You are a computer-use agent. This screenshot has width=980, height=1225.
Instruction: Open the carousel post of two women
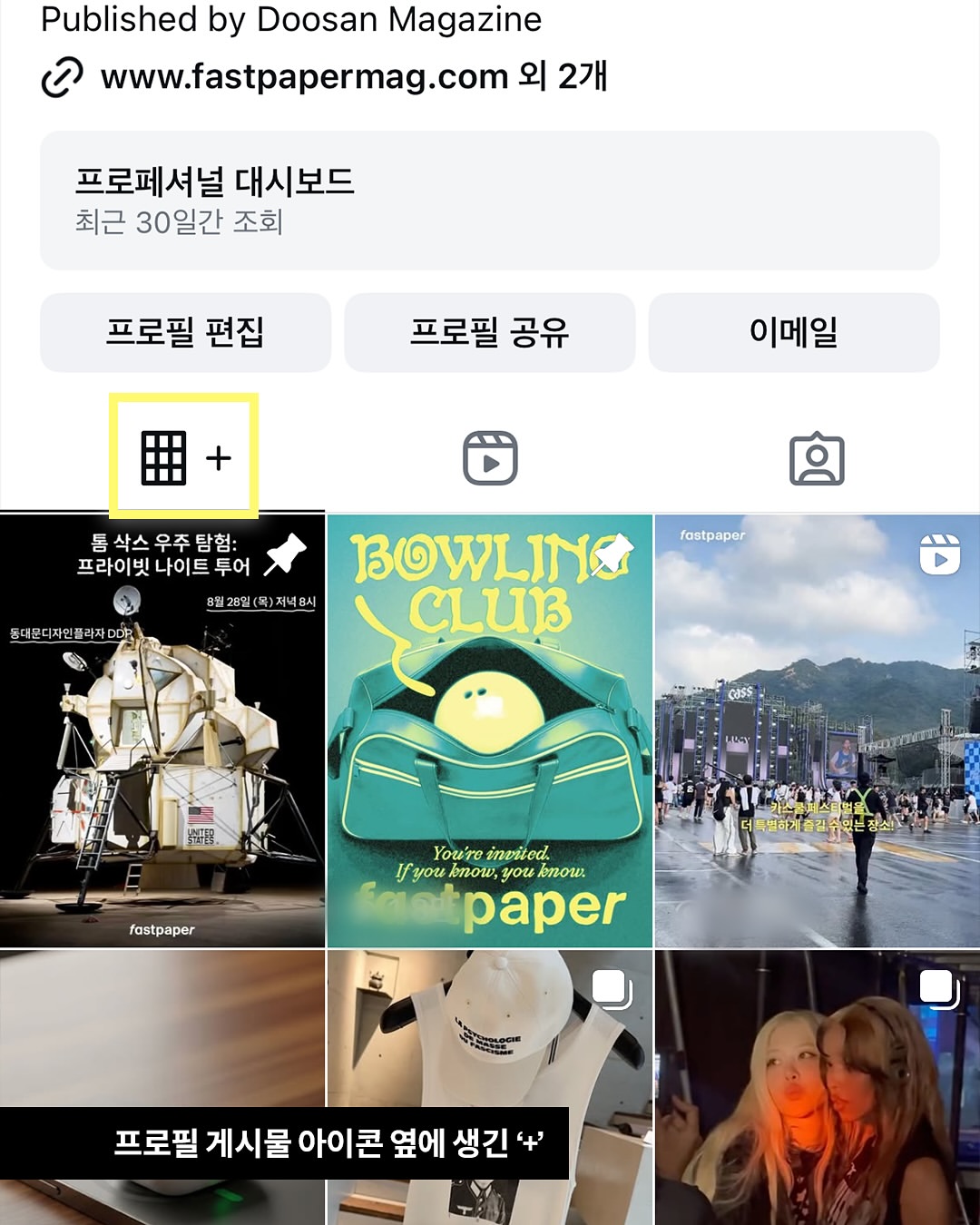(x=817, y=1089)
